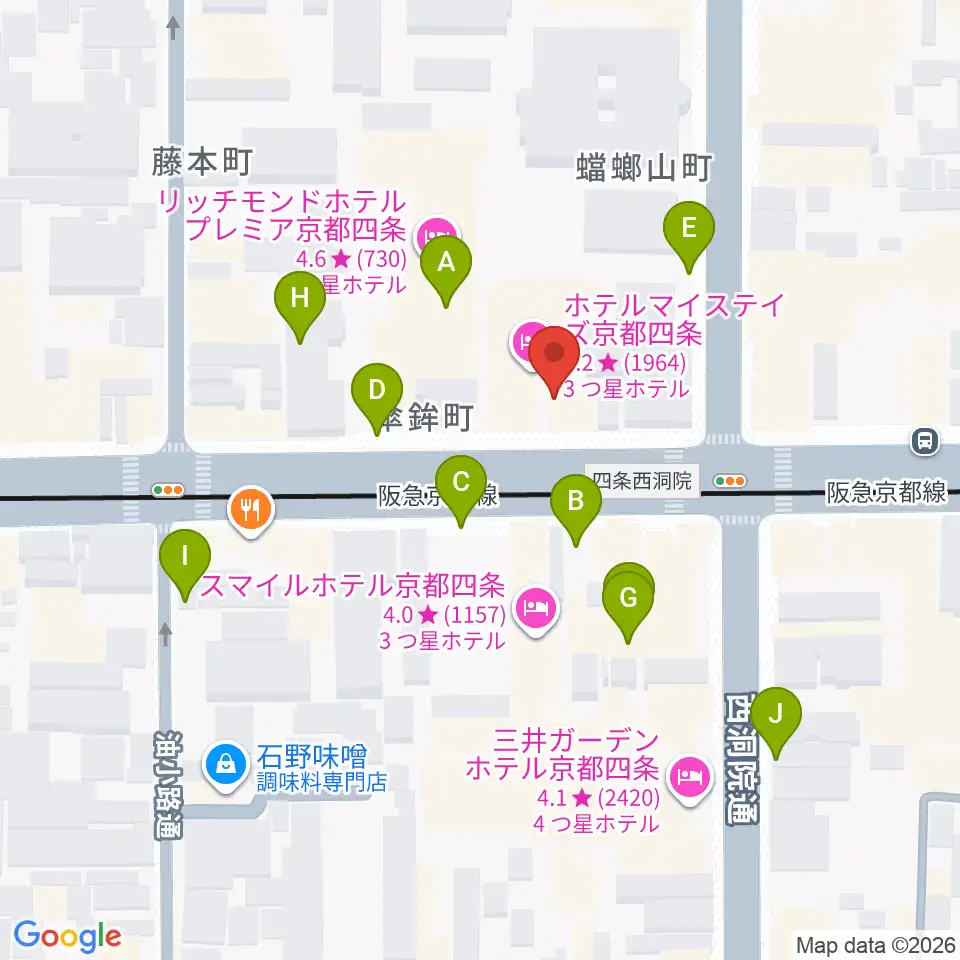The image size is (960, 960).
Task: Tap the orange restaurant pin
Action: 250,511
